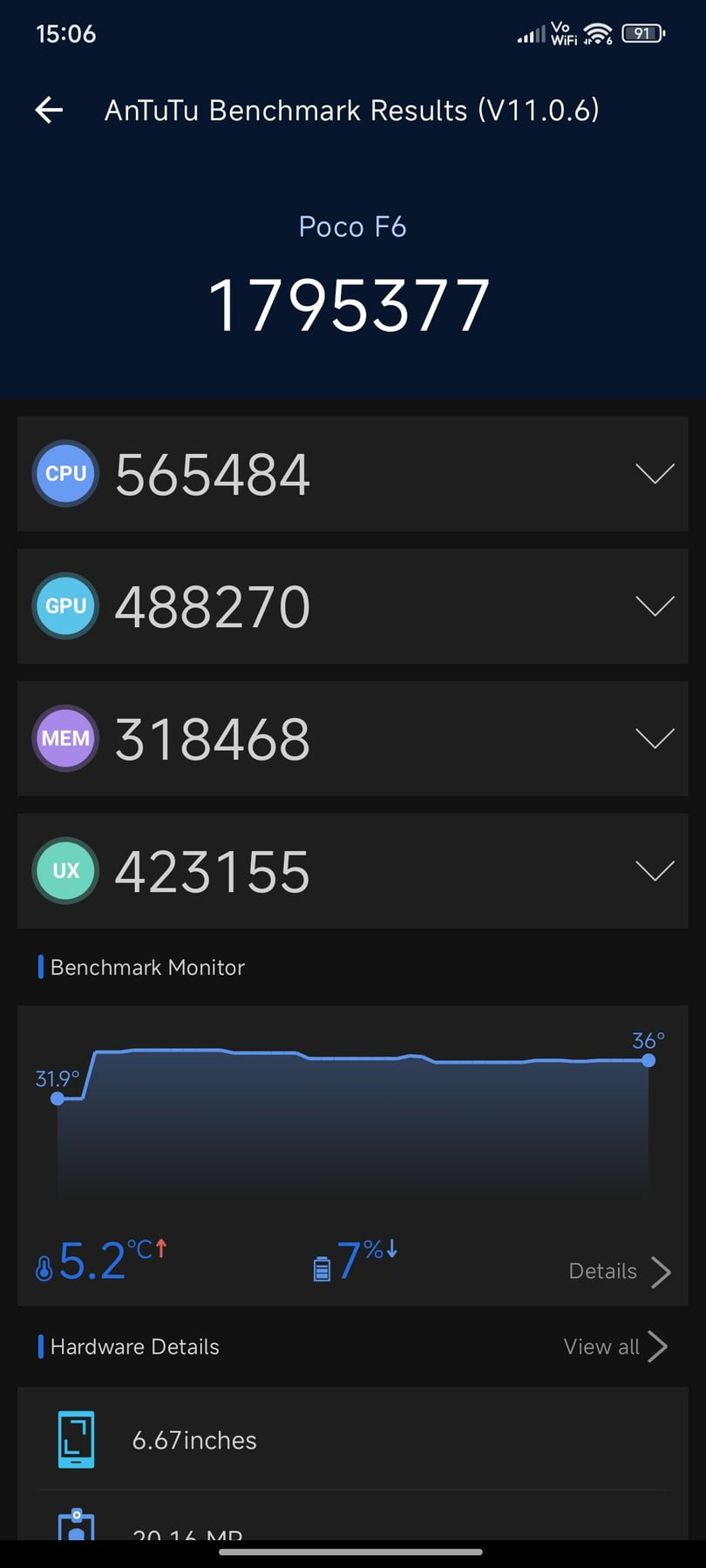Expand the MEM score breakdown
Image resolution: width=706 pixels, height=1568 pixels.
click(655, 739)
